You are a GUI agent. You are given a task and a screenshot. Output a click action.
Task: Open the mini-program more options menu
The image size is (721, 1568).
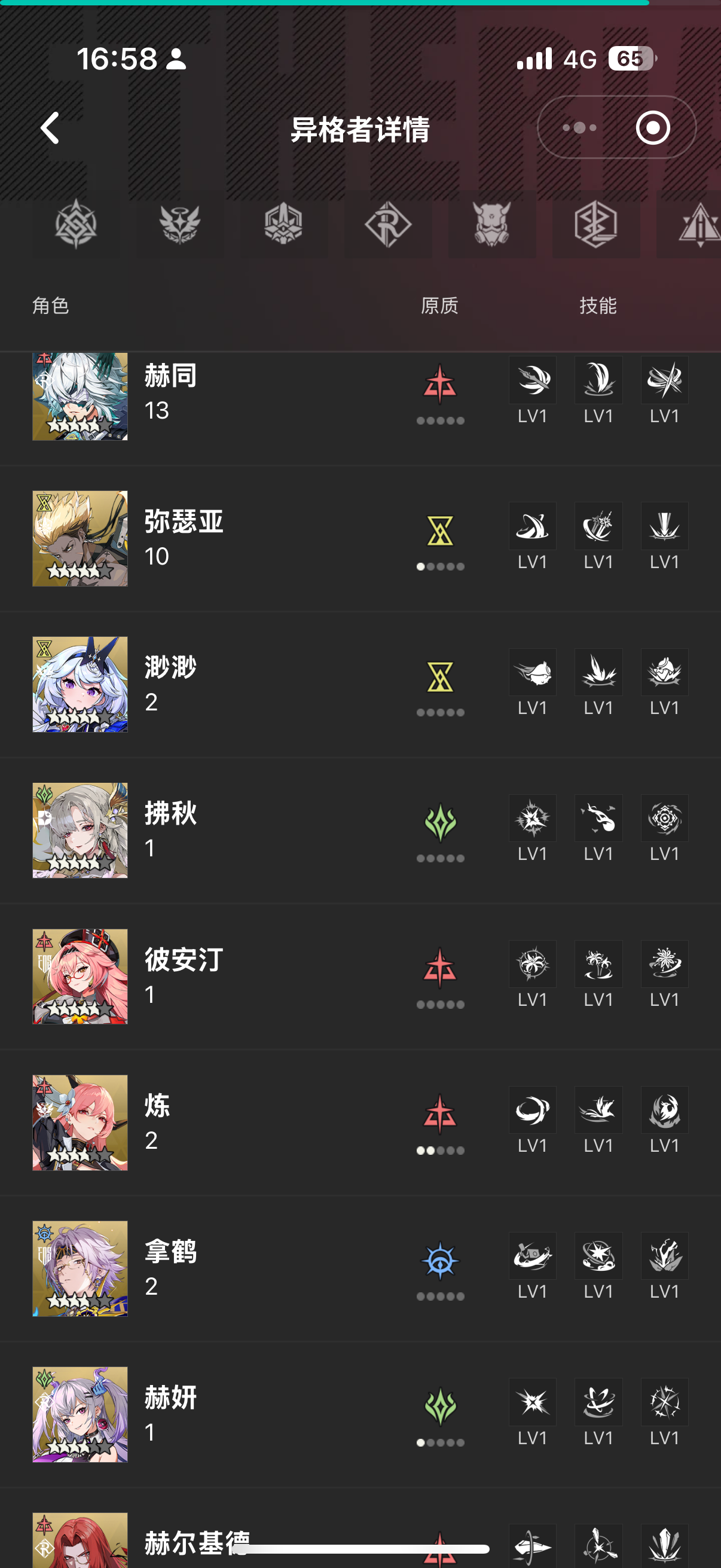[579, 129]
